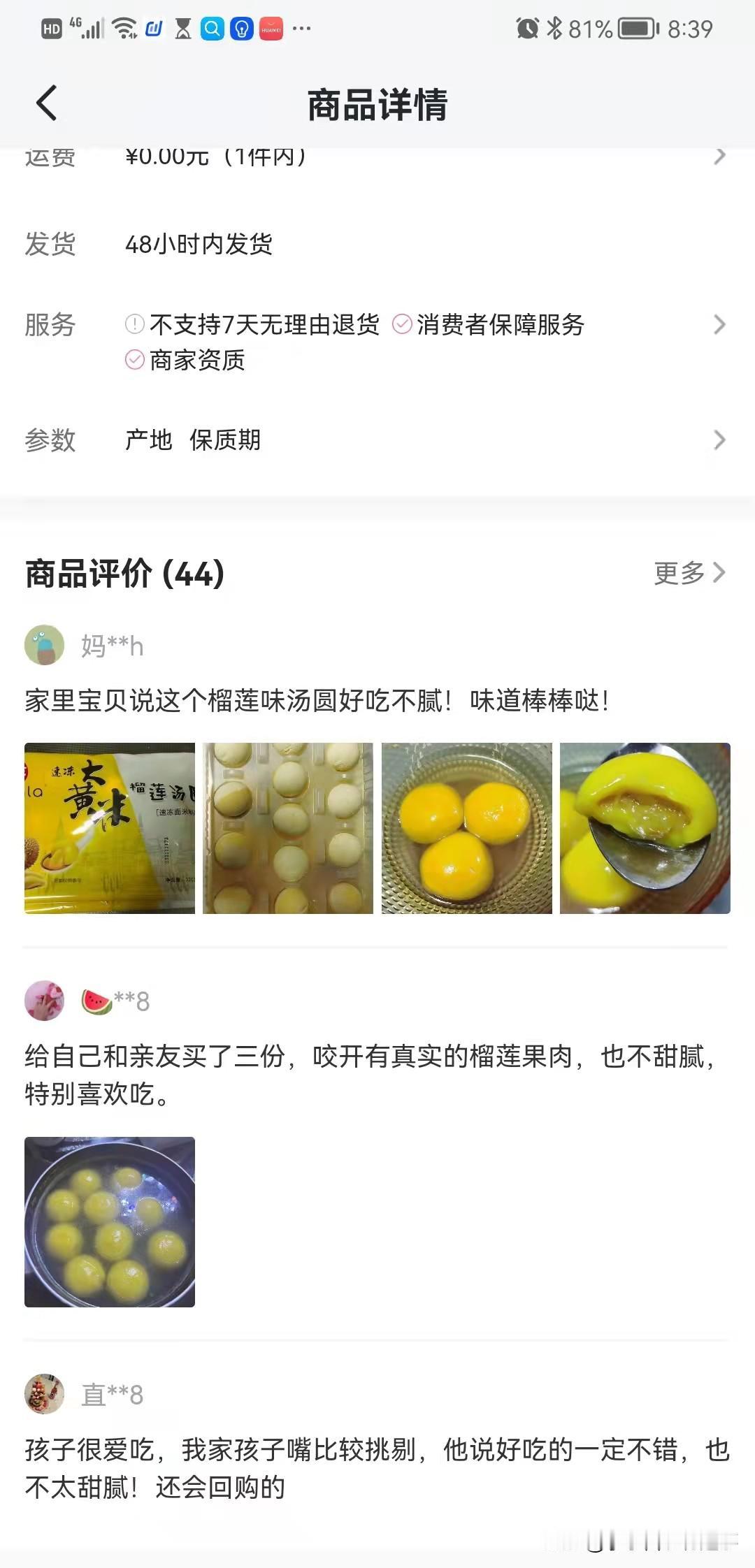
Task: Go back from 商品详情 page
Action: tap(46, 103)
